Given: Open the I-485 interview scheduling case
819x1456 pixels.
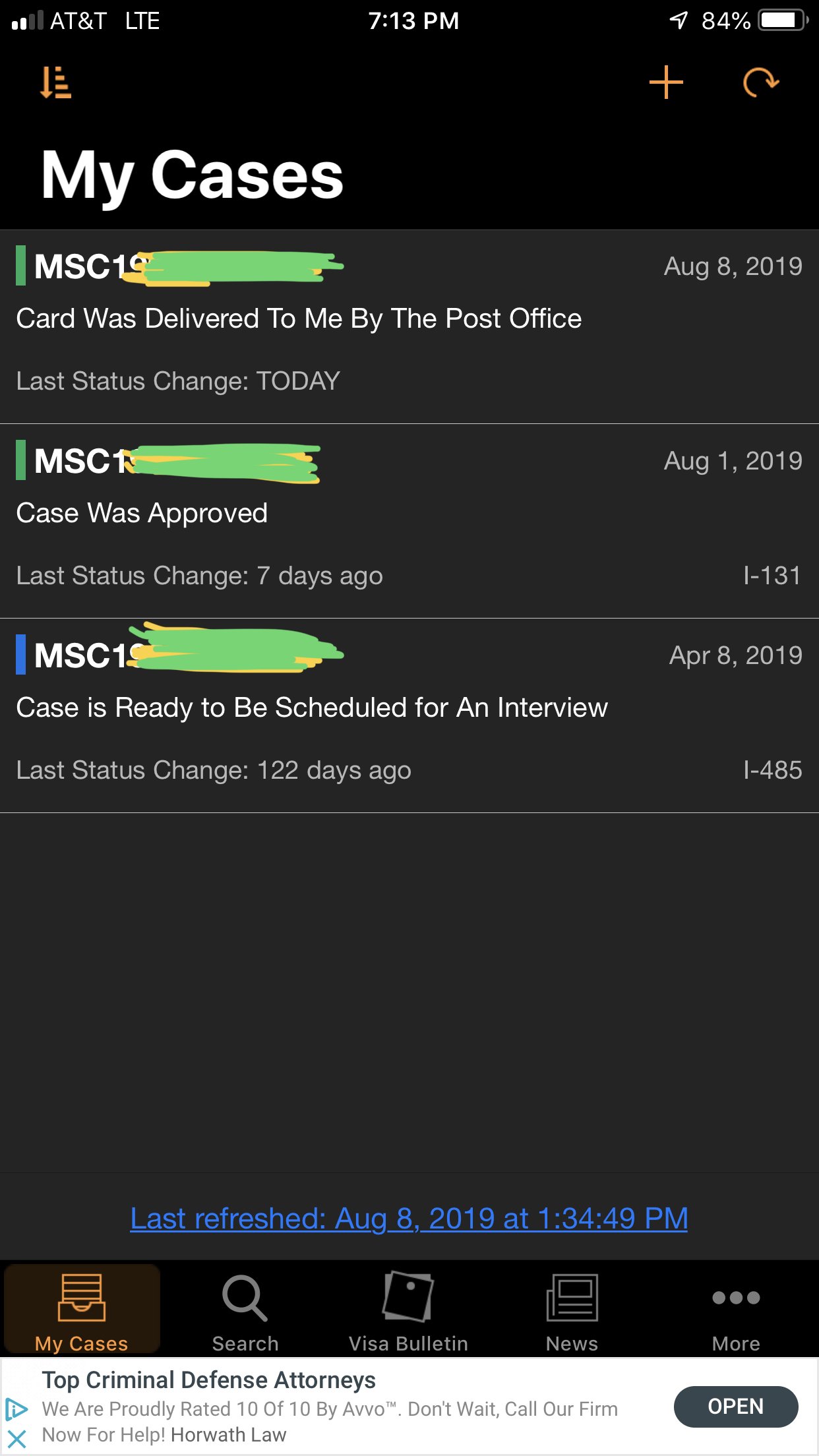Looking at the screenshot, I should pyautogui.click(x=409, y=715).
